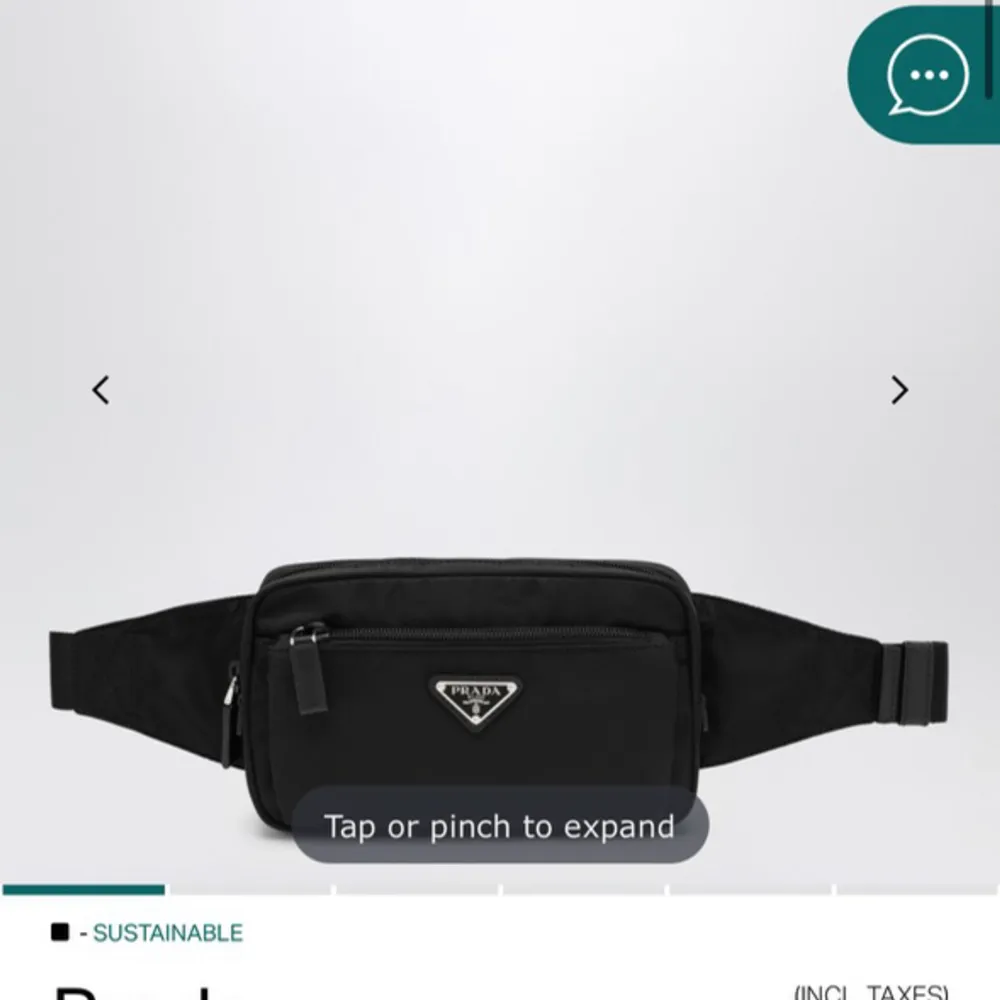The height and width of the screenshot is (1000, 1000).
Task: Open the chat support bubble
Action: point(928,74)
